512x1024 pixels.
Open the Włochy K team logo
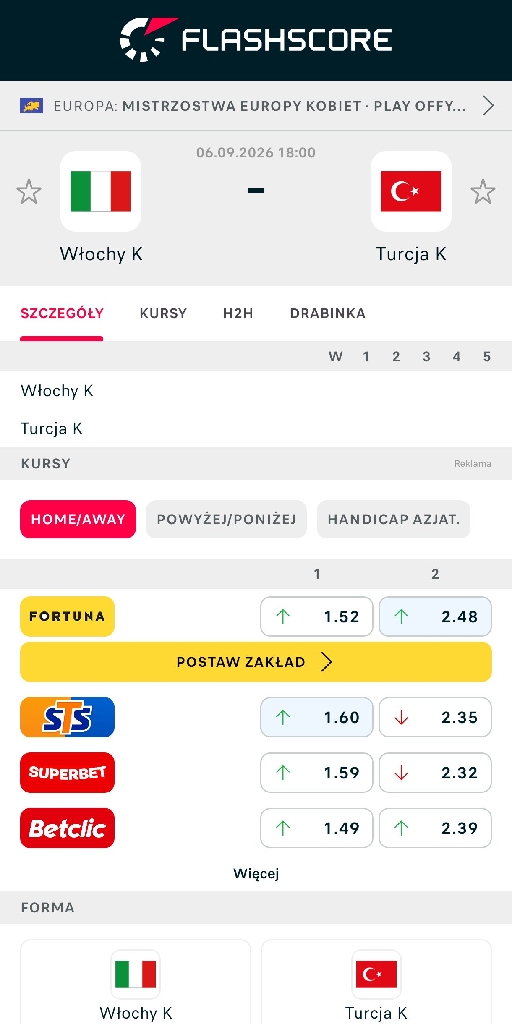101,191
